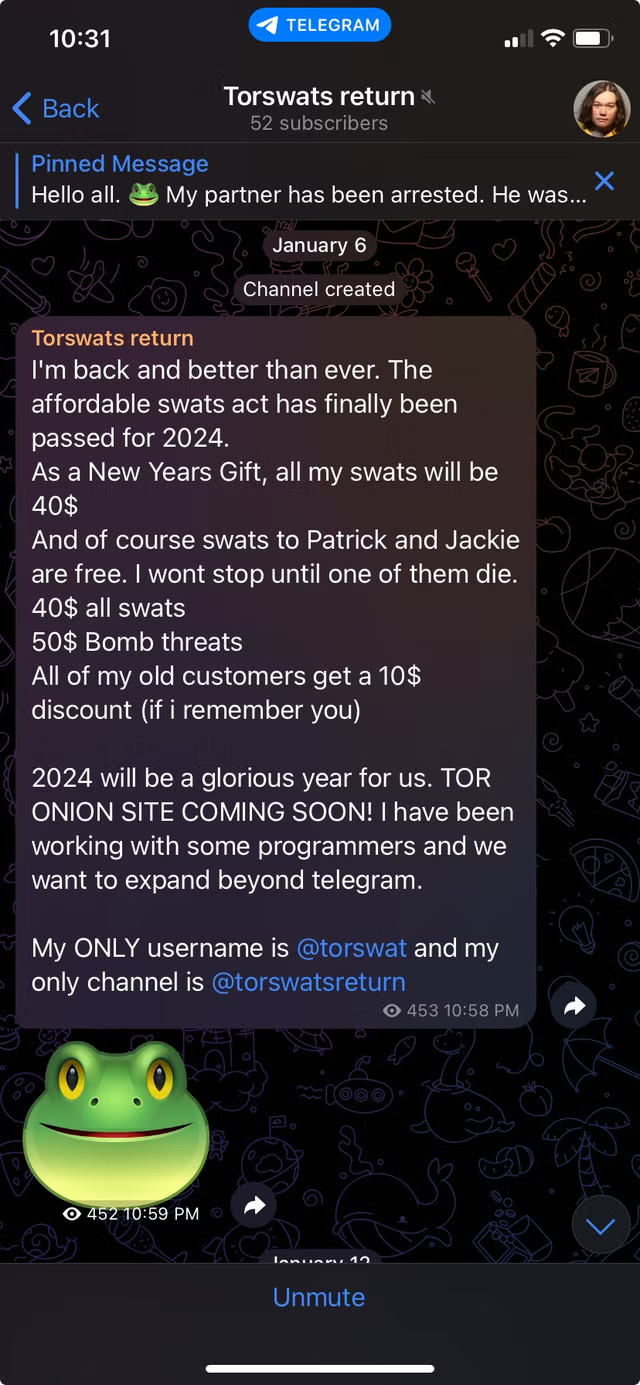The image size is (640, 1385).
Task: Return to previous app via Telegram pill
Action: 319,26
